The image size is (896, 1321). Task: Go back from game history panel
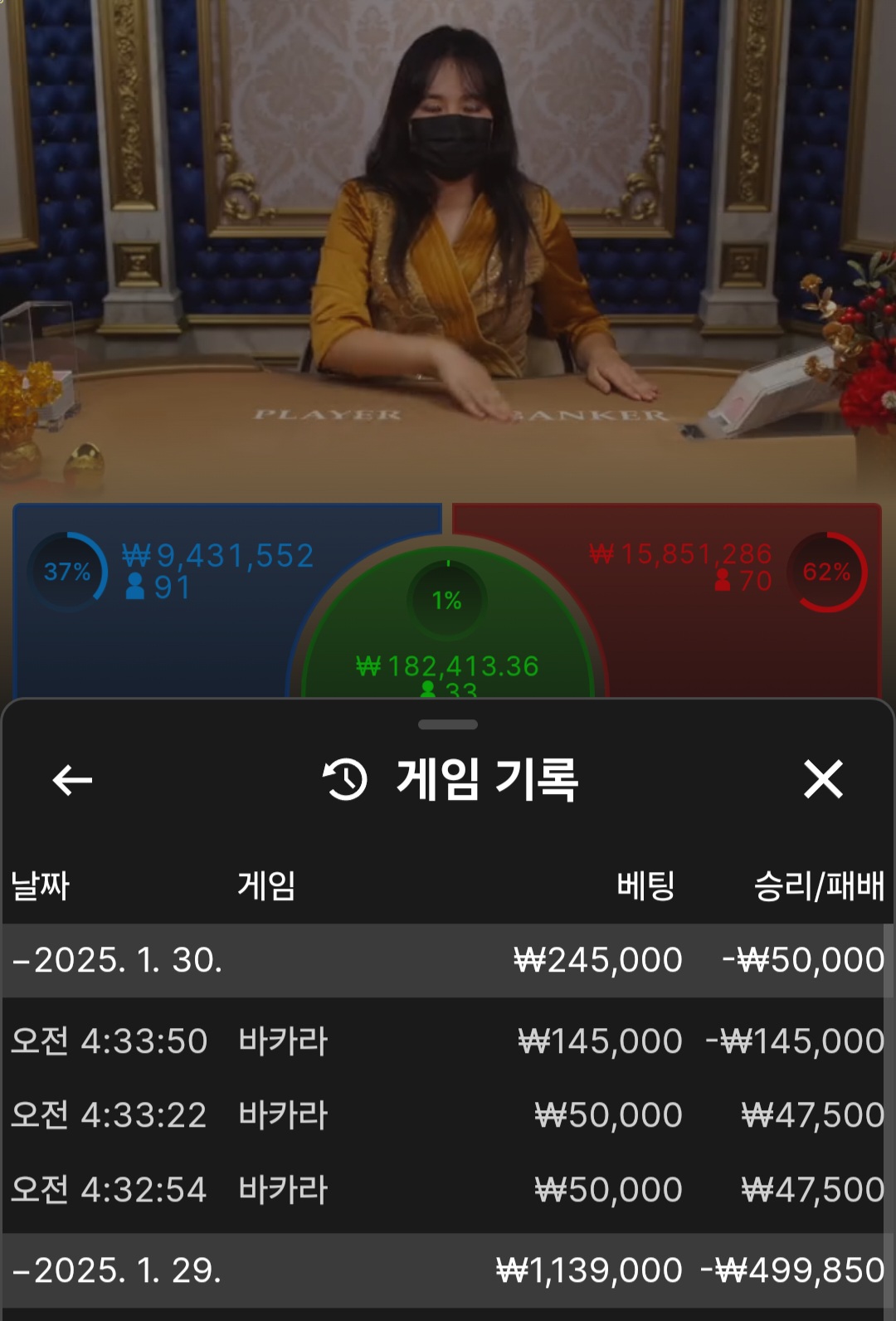click(72, 780)
